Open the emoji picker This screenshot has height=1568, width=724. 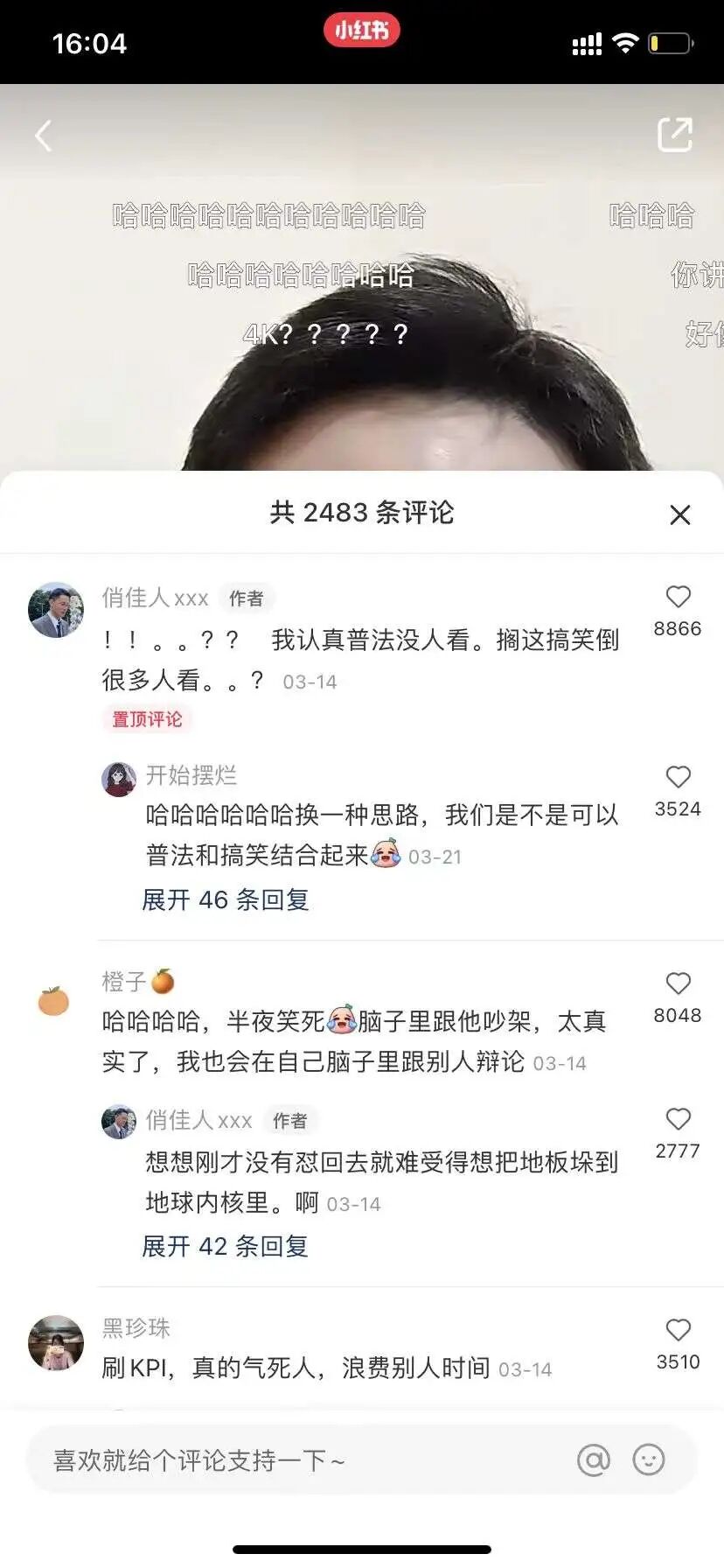click(x=648, y=1459)
